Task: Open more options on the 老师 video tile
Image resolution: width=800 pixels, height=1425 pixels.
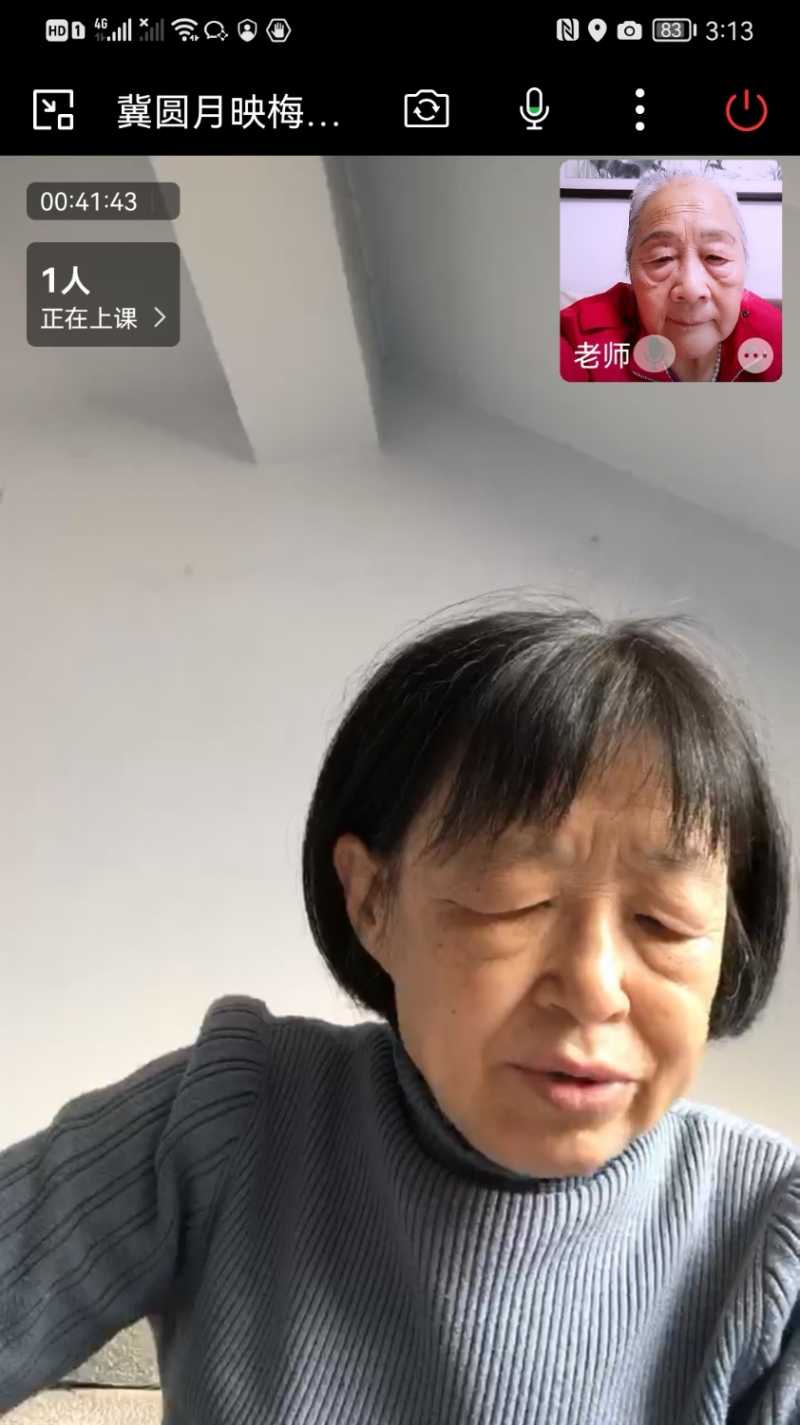Action: (x=755, y=355)
